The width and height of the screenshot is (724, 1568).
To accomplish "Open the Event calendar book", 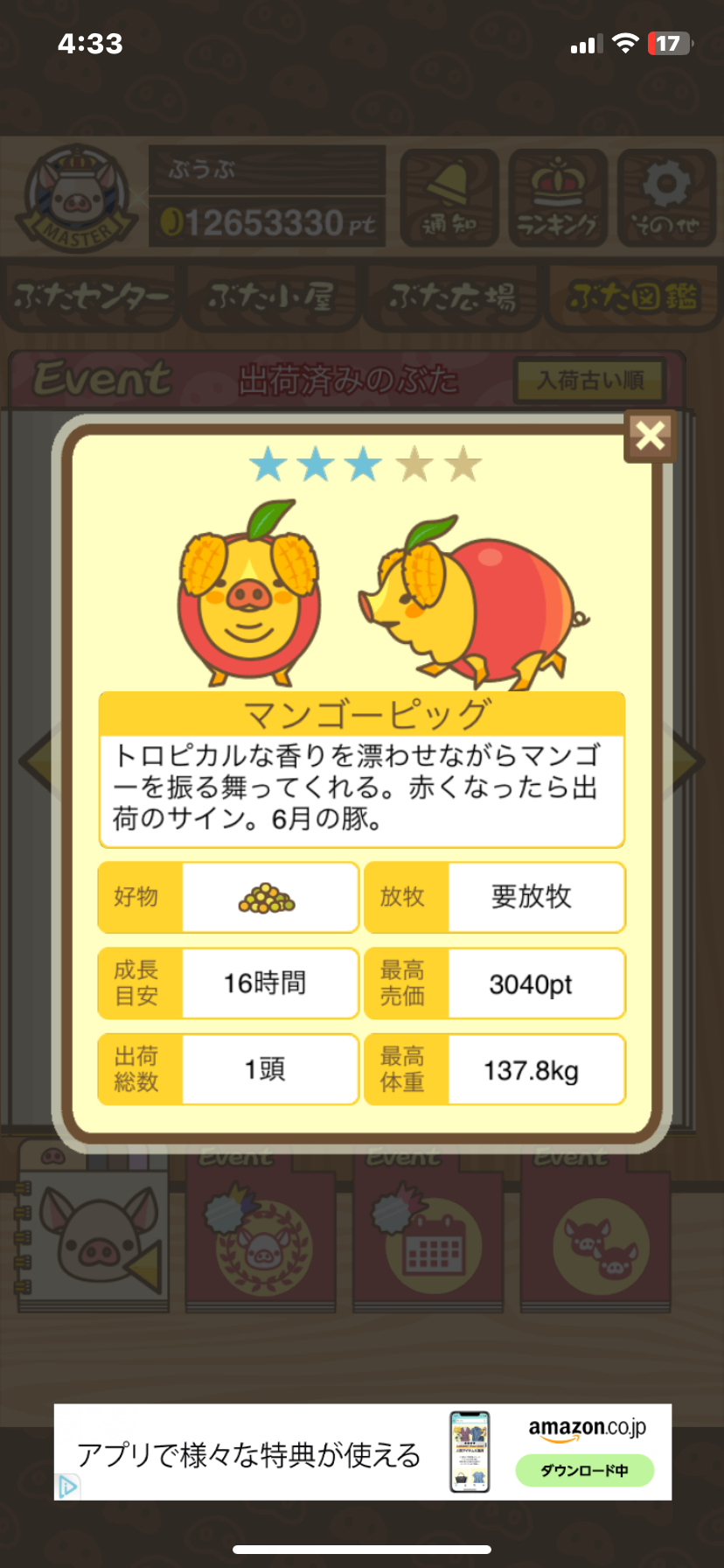I will [x=428, y=1232].
